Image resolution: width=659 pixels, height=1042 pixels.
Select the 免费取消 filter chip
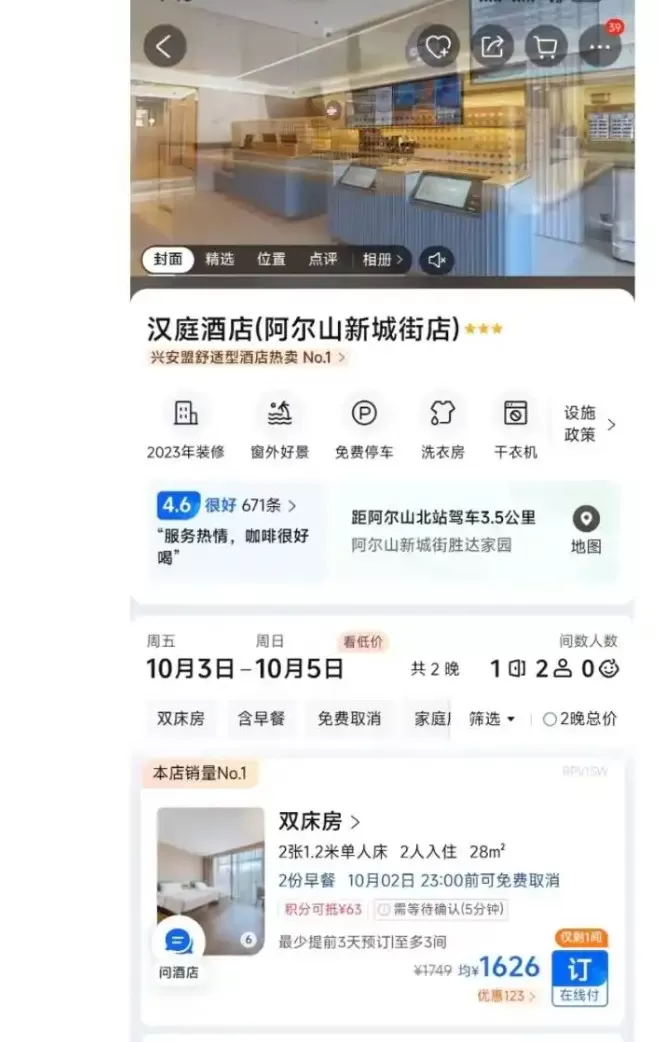(x=349, y=718)
